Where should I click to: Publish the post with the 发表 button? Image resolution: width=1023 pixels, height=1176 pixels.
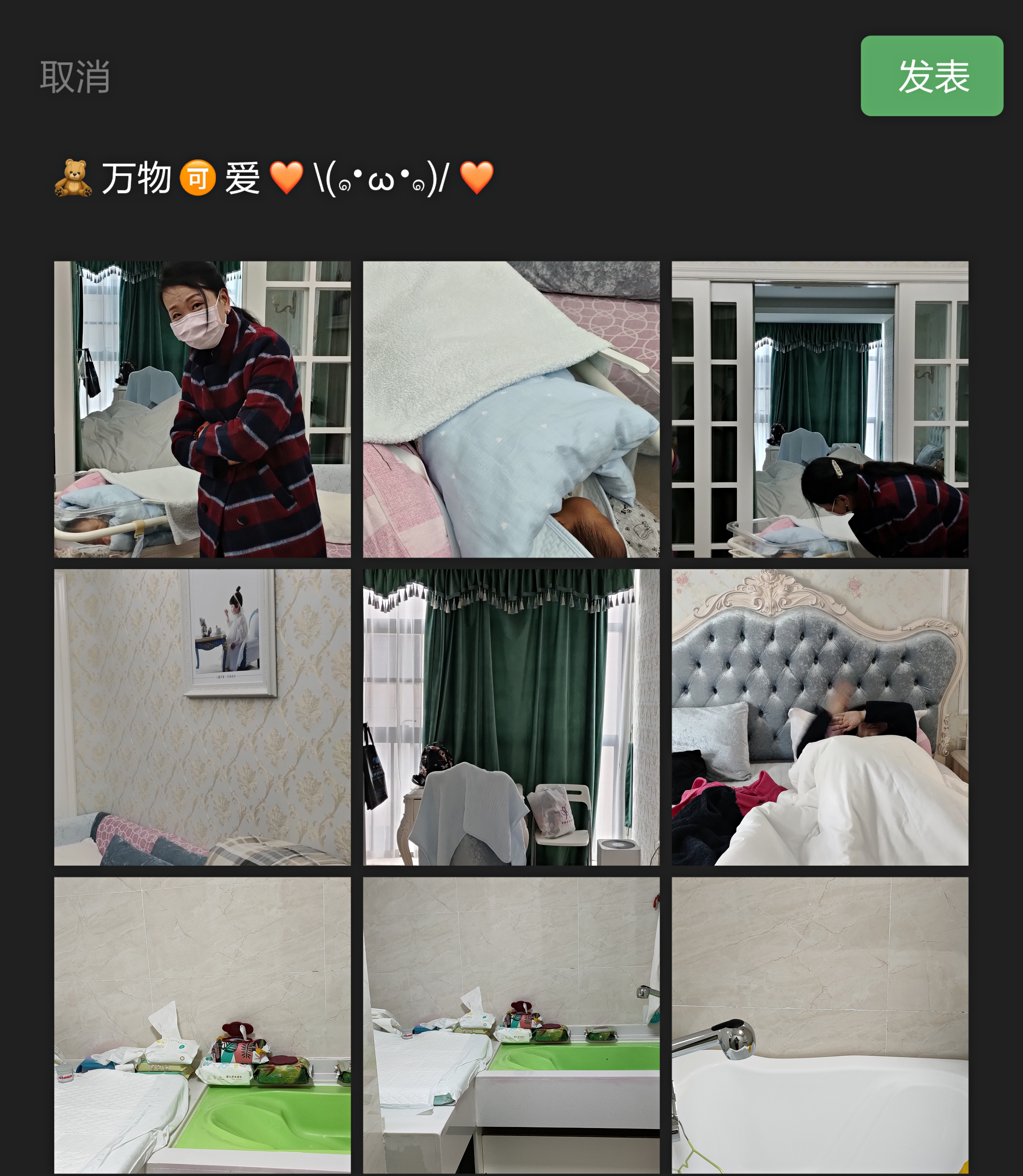click(x=932, y=76)
